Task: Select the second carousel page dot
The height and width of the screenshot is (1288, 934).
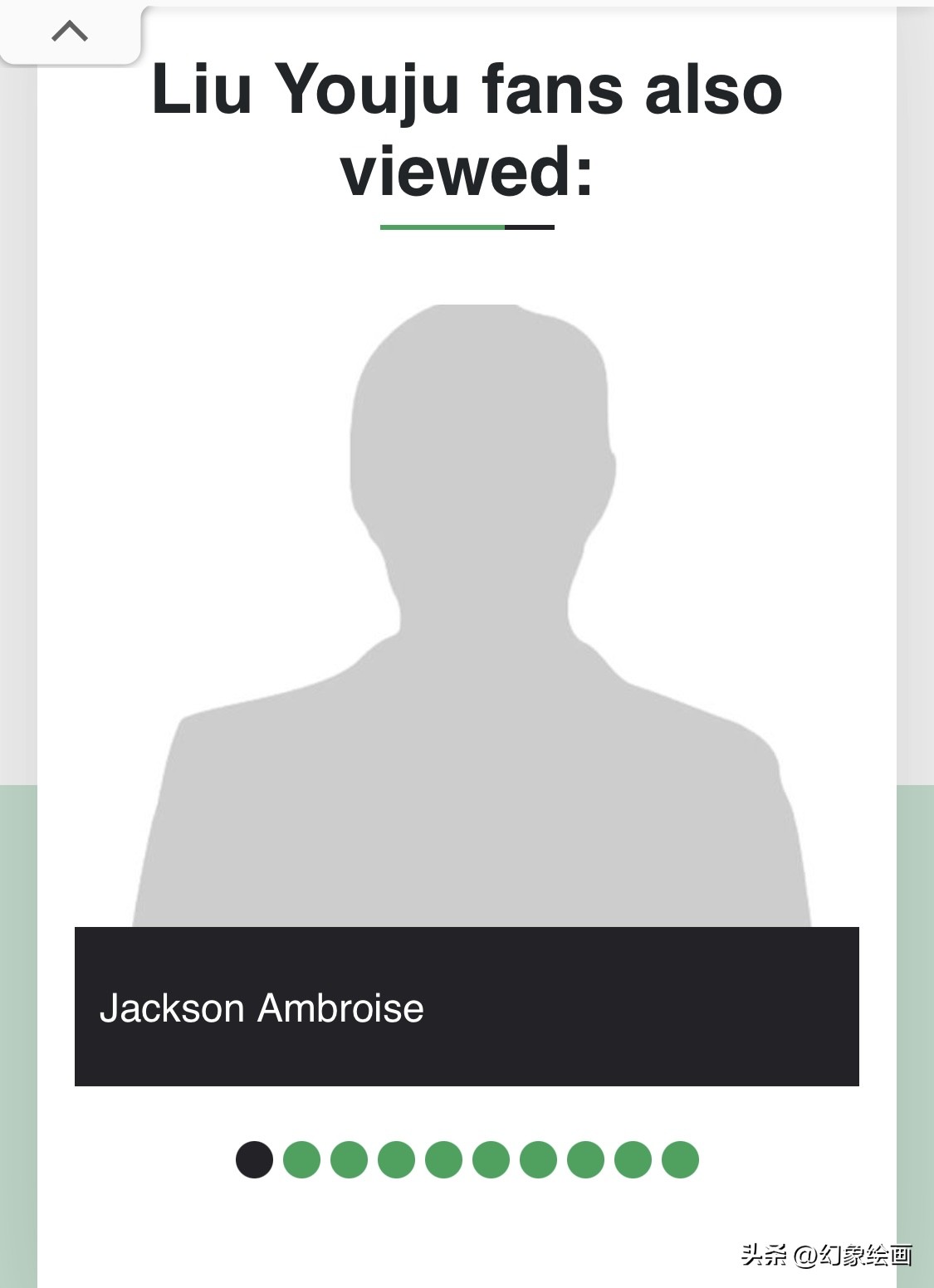Action: pos(302,1159)
